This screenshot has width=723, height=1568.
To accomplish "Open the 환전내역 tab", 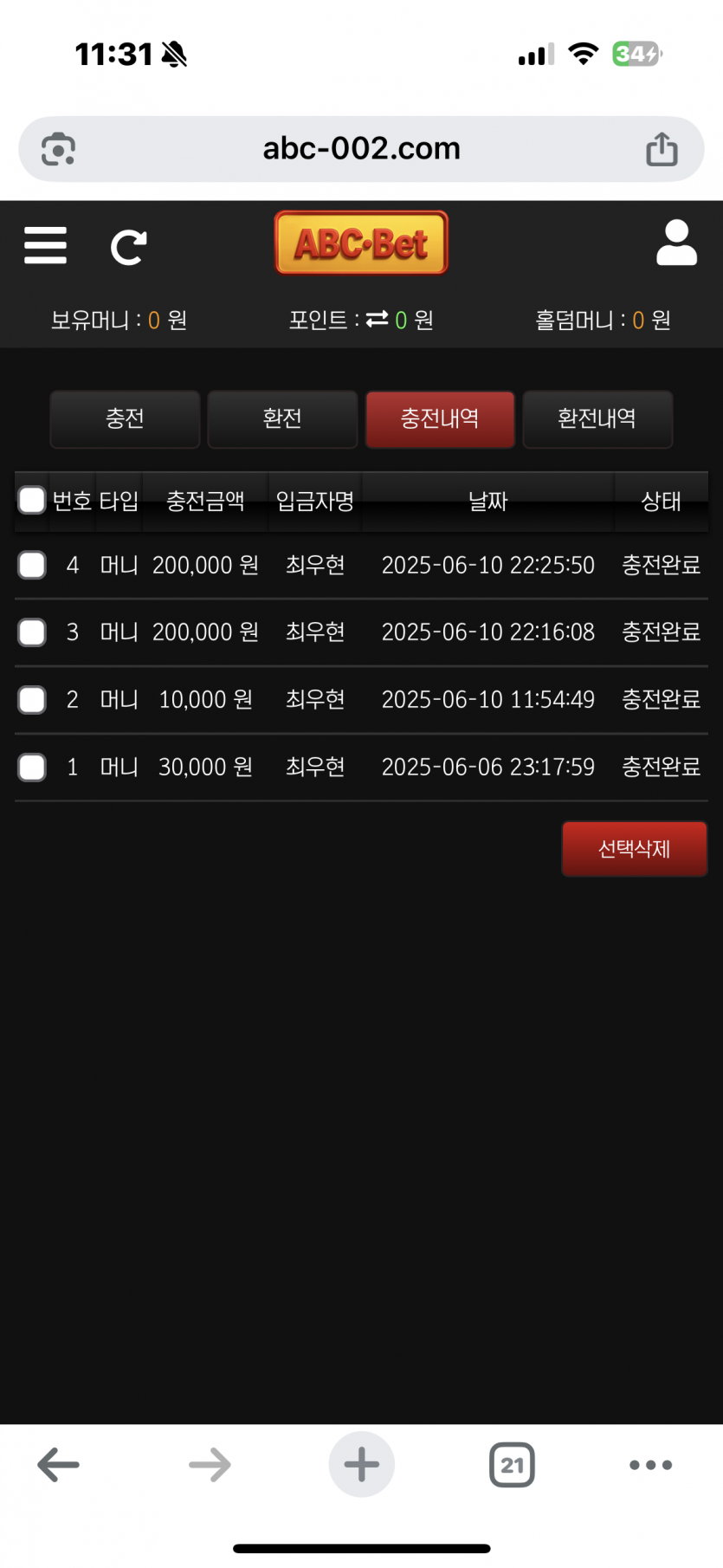I will pos(597,419).
